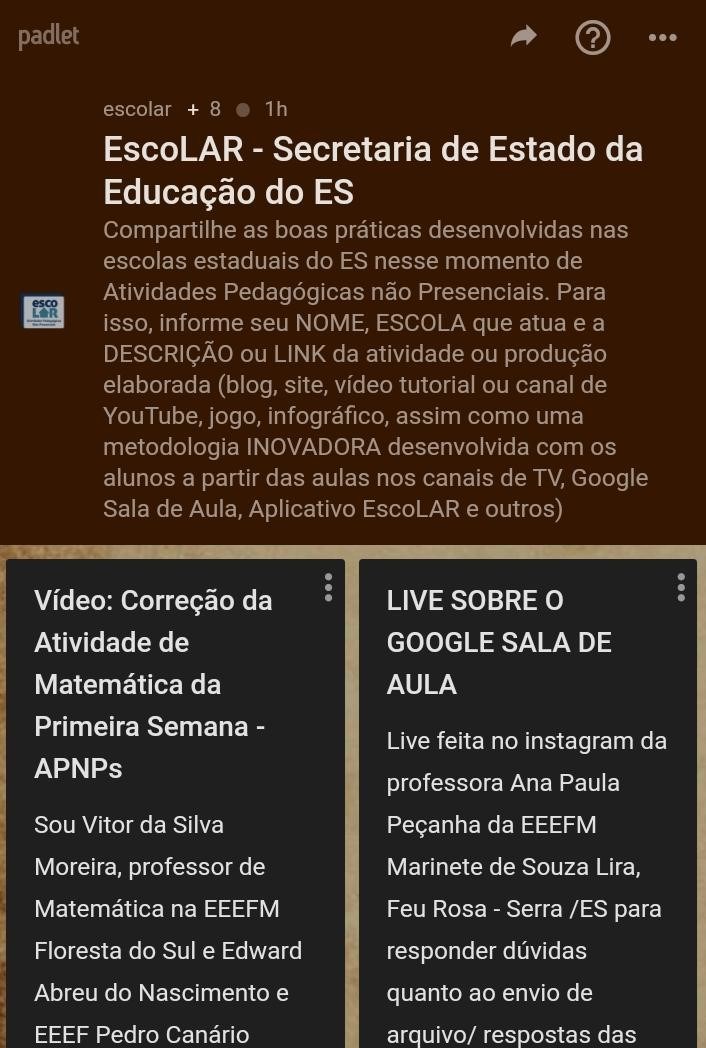This screenshot has height=1048, width=706.
Task: Open options on the Vídeo Correção post
Action: (328, 588)
